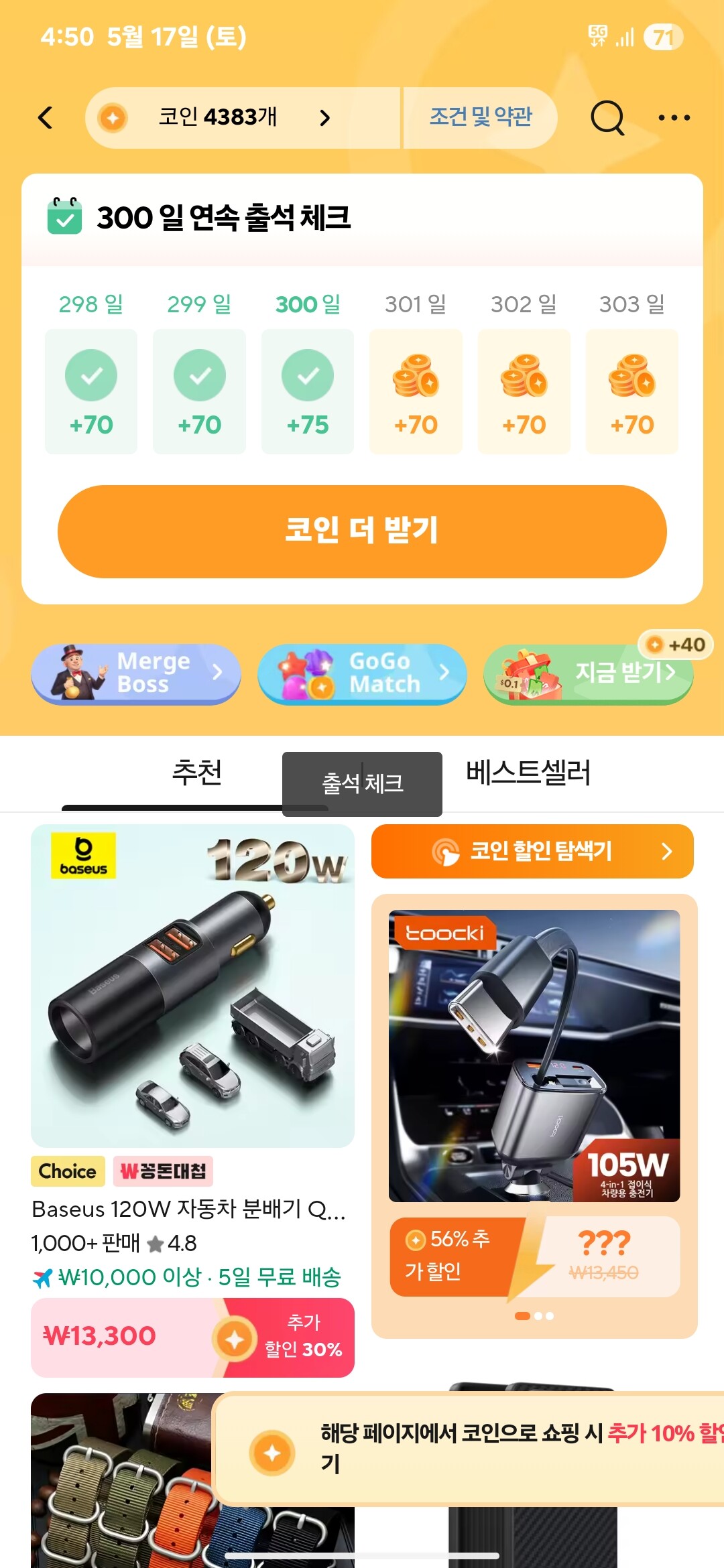Open the search magnifier icon
Screen dimensions: 724x1568
pos(607,118)
